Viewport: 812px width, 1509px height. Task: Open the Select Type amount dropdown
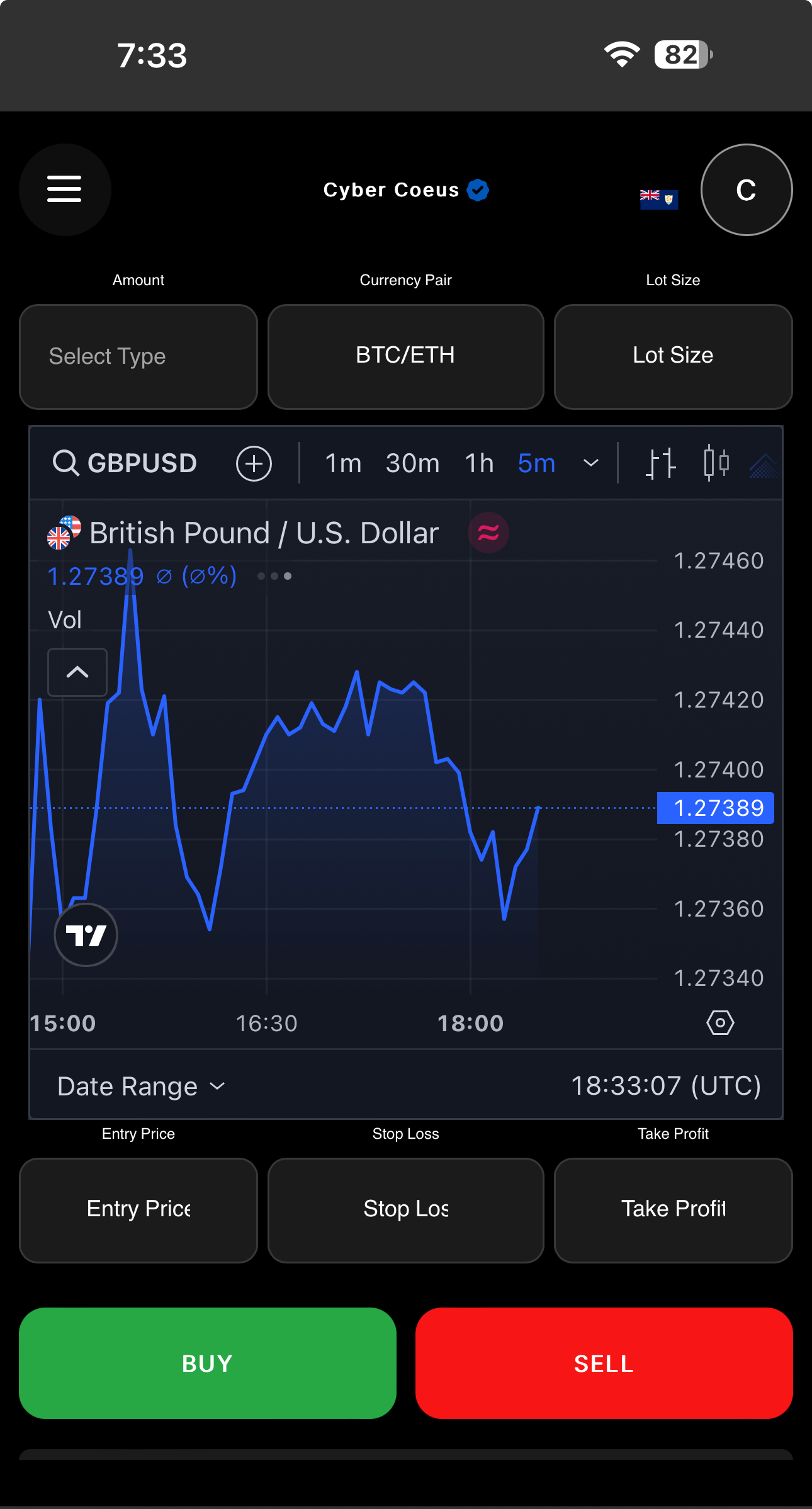pos(138,356)
